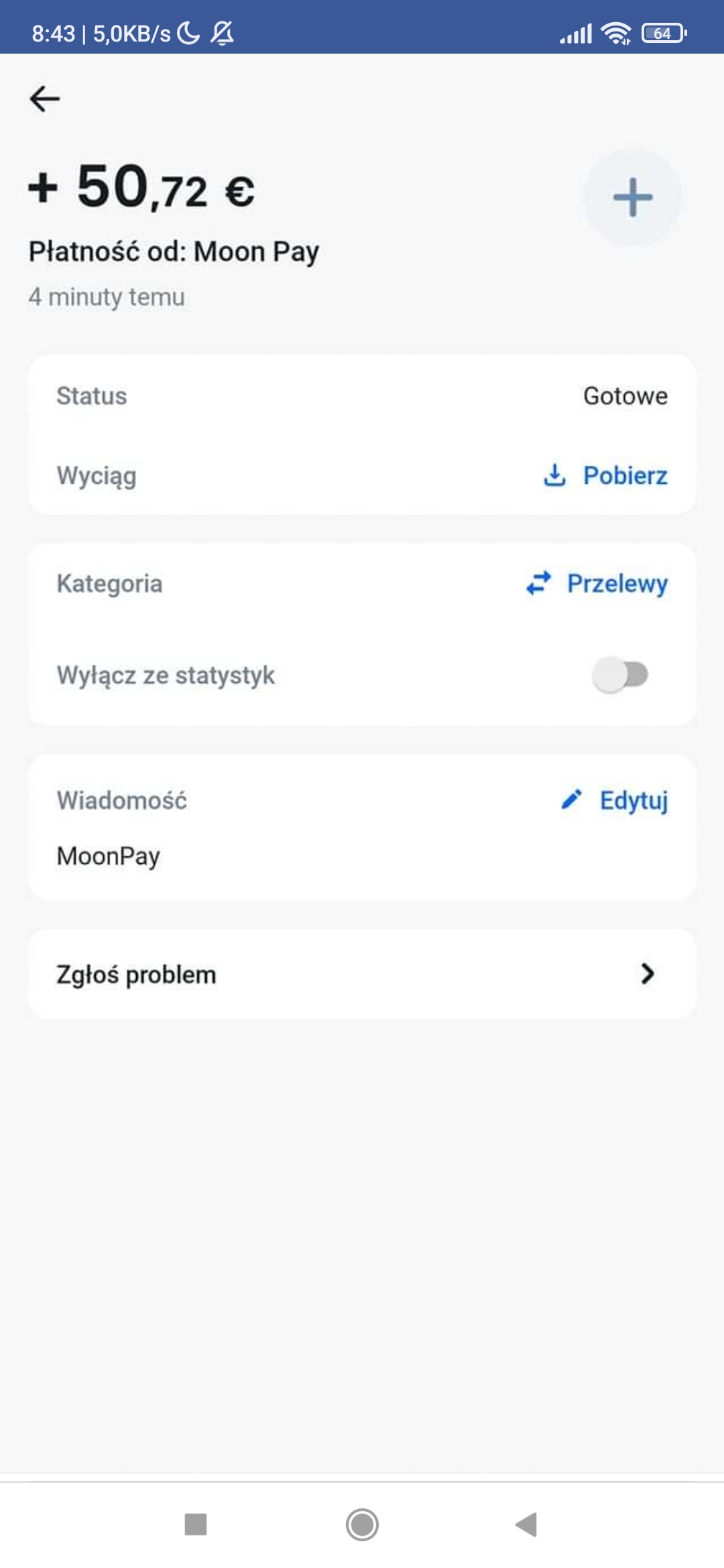Open the Zgłoś problem row
This screenshot has height=1568, width=724.
coord(362,974)
